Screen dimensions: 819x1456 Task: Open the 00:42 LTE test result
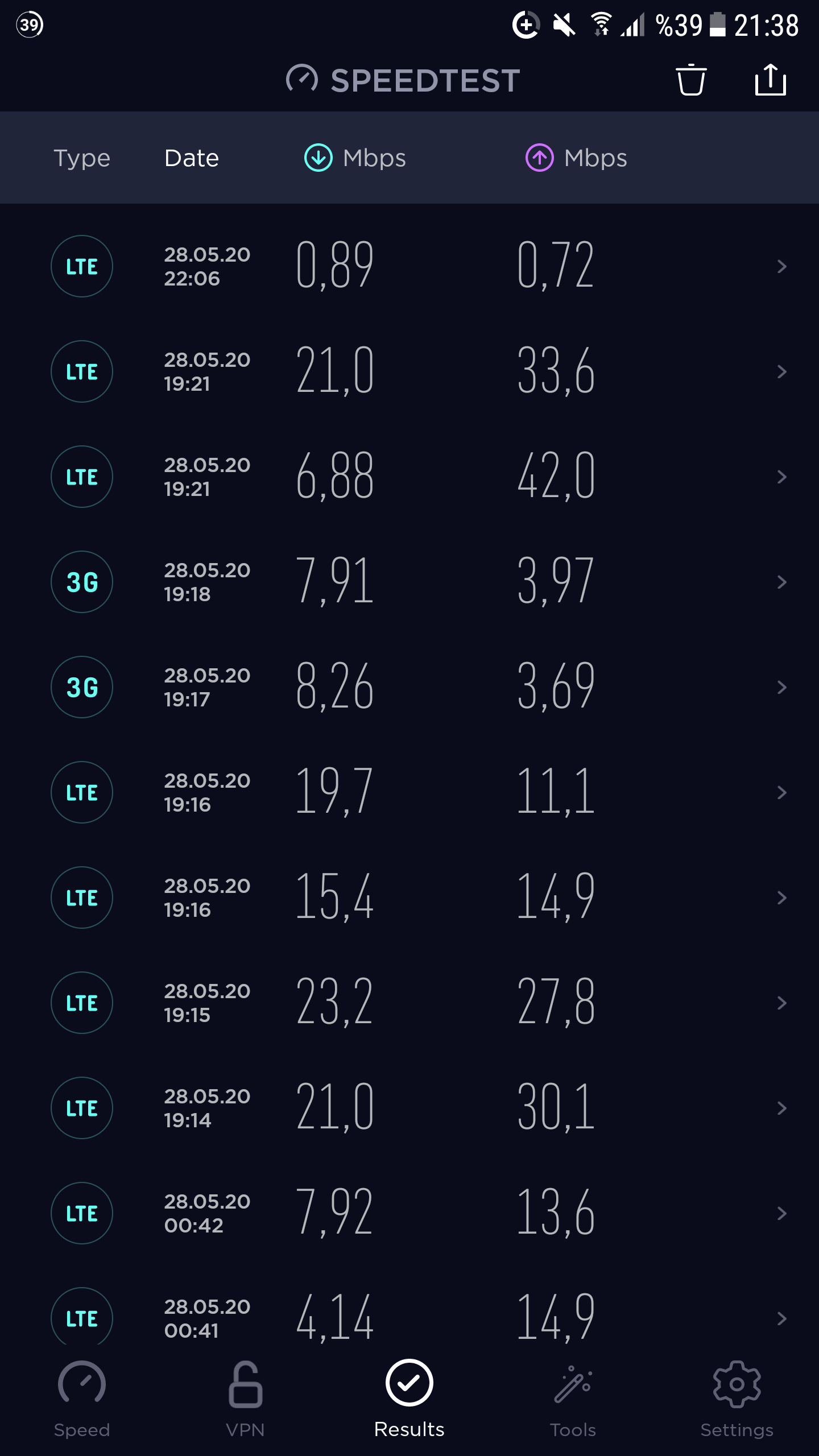pos(409,1213)
